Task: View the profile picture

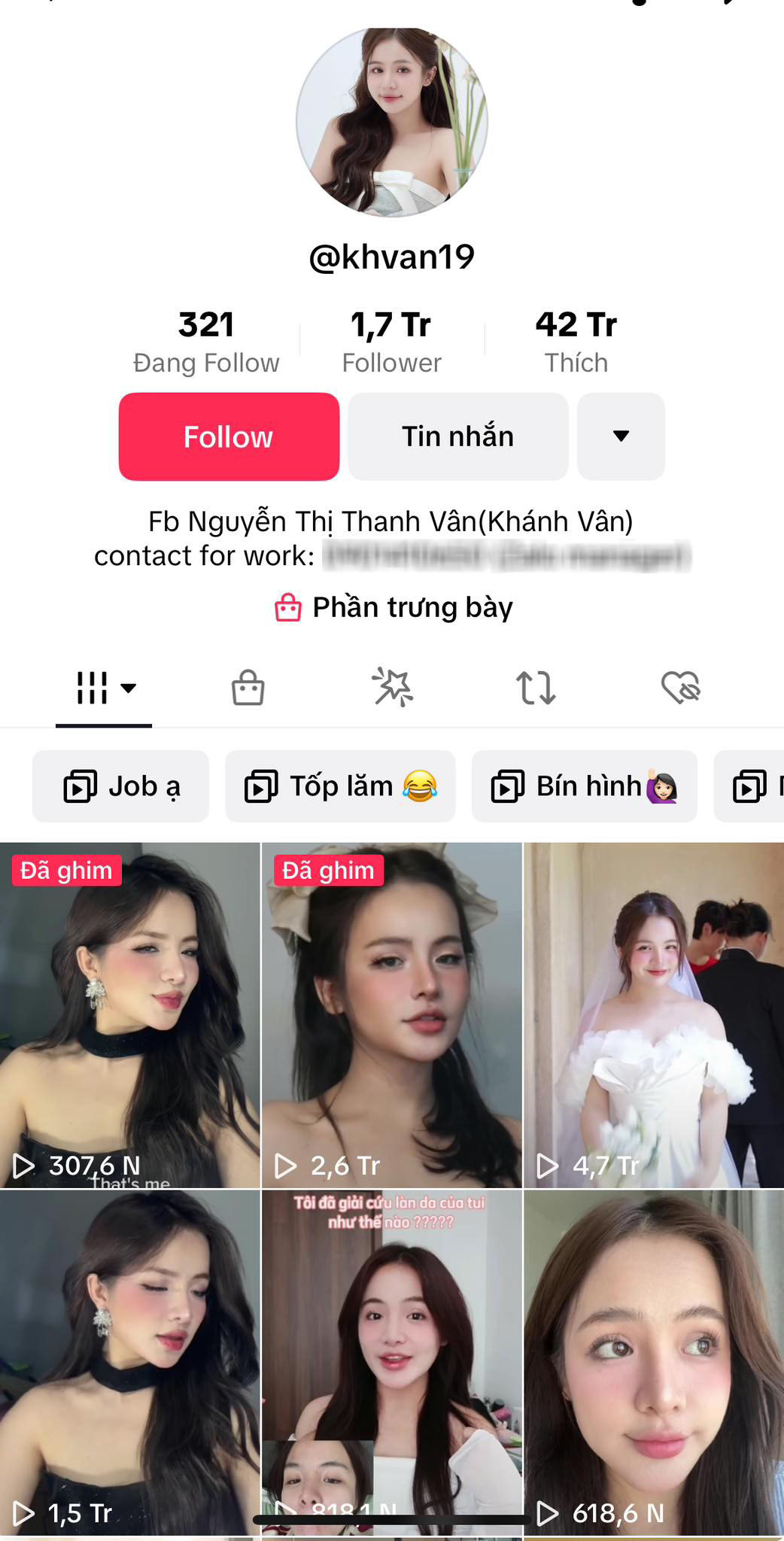Action: [391, 122]
